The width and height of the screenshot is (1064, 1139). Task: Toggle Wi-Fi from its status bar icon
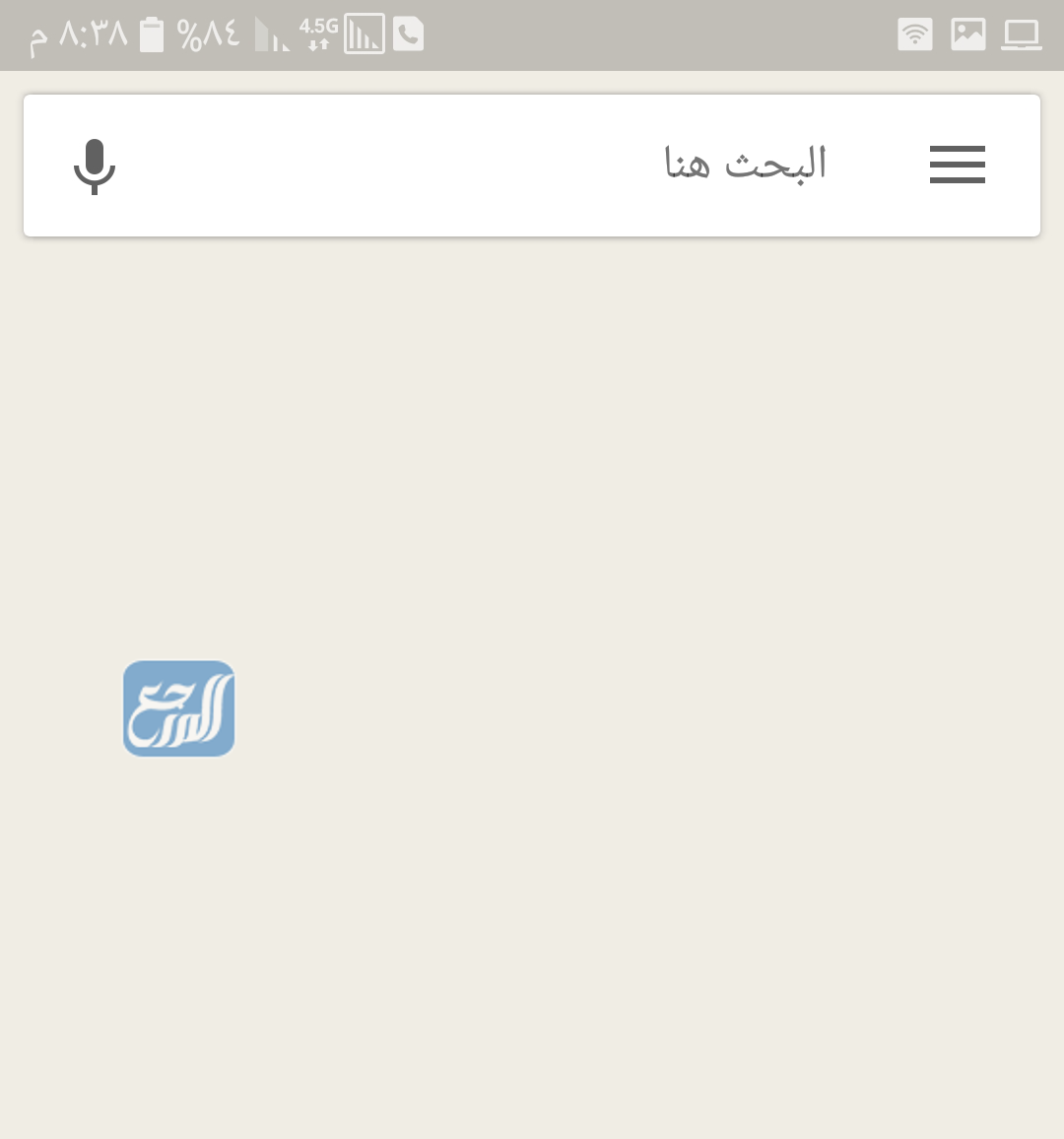click(x=914, y=33)
